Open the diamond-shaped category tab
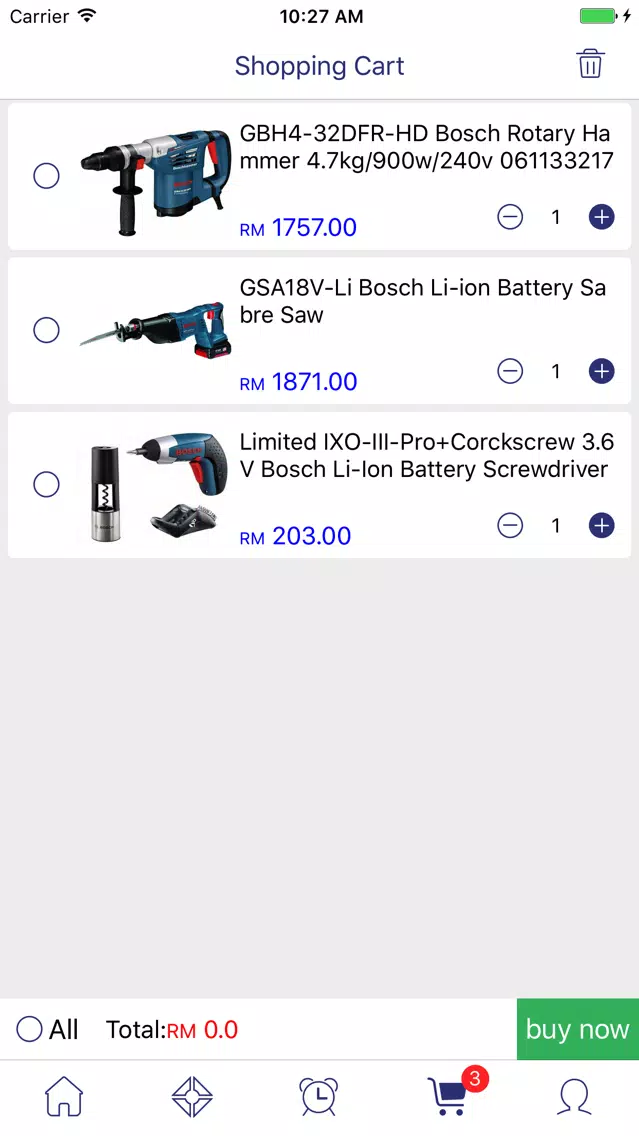 [192, 1096]
